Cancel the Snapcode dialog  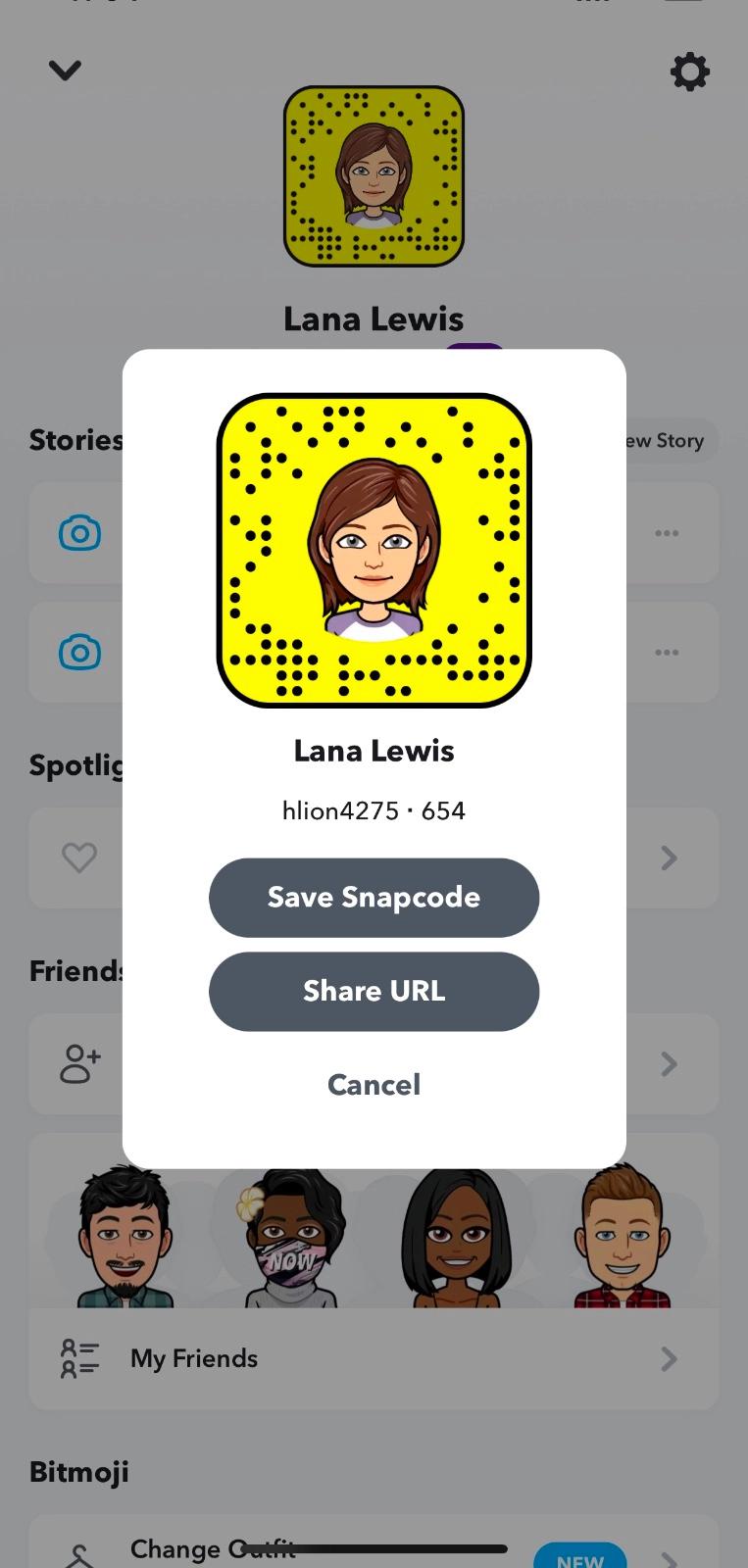[374, 1084]
